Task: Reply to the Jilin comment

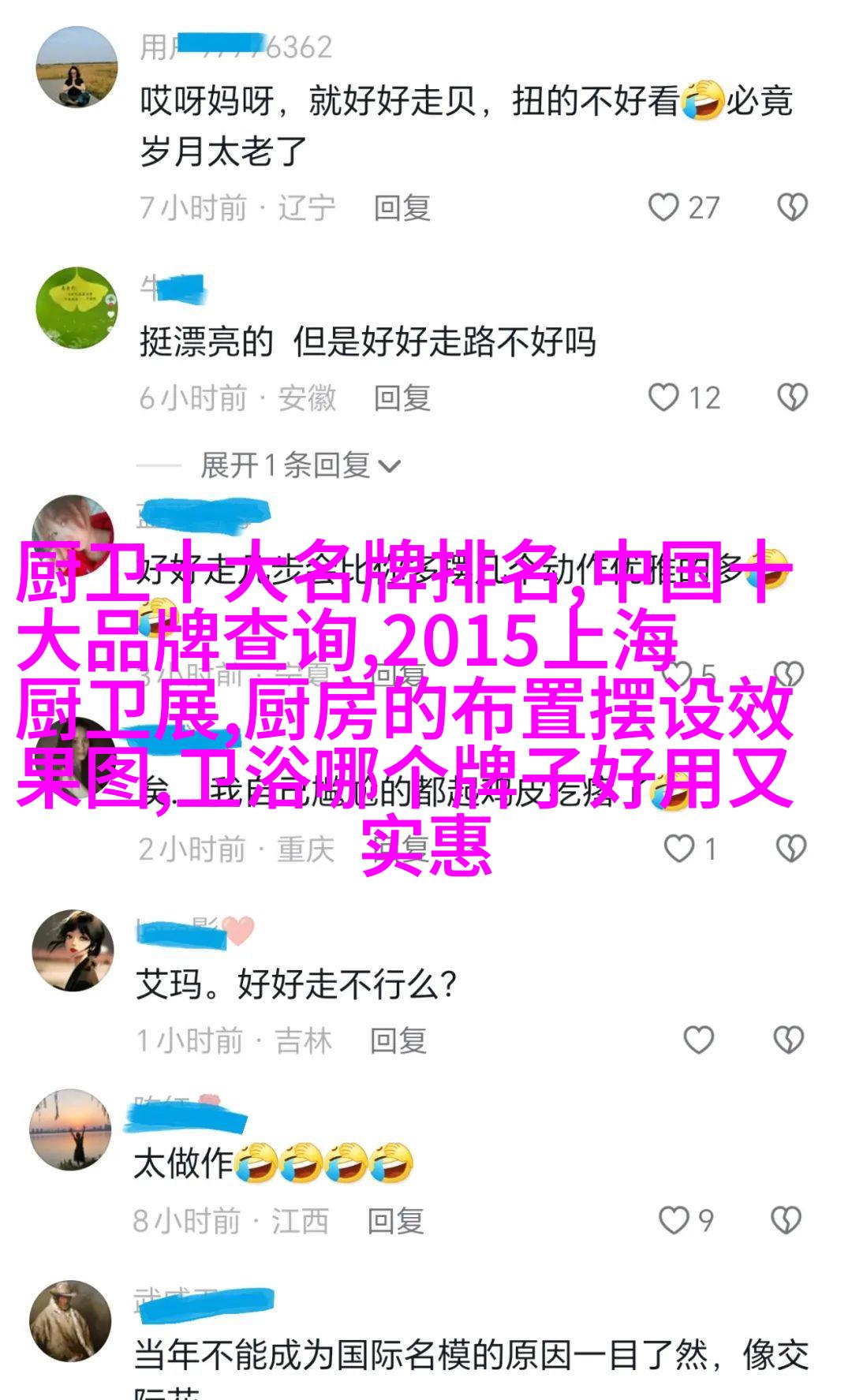Action: 398,1041
